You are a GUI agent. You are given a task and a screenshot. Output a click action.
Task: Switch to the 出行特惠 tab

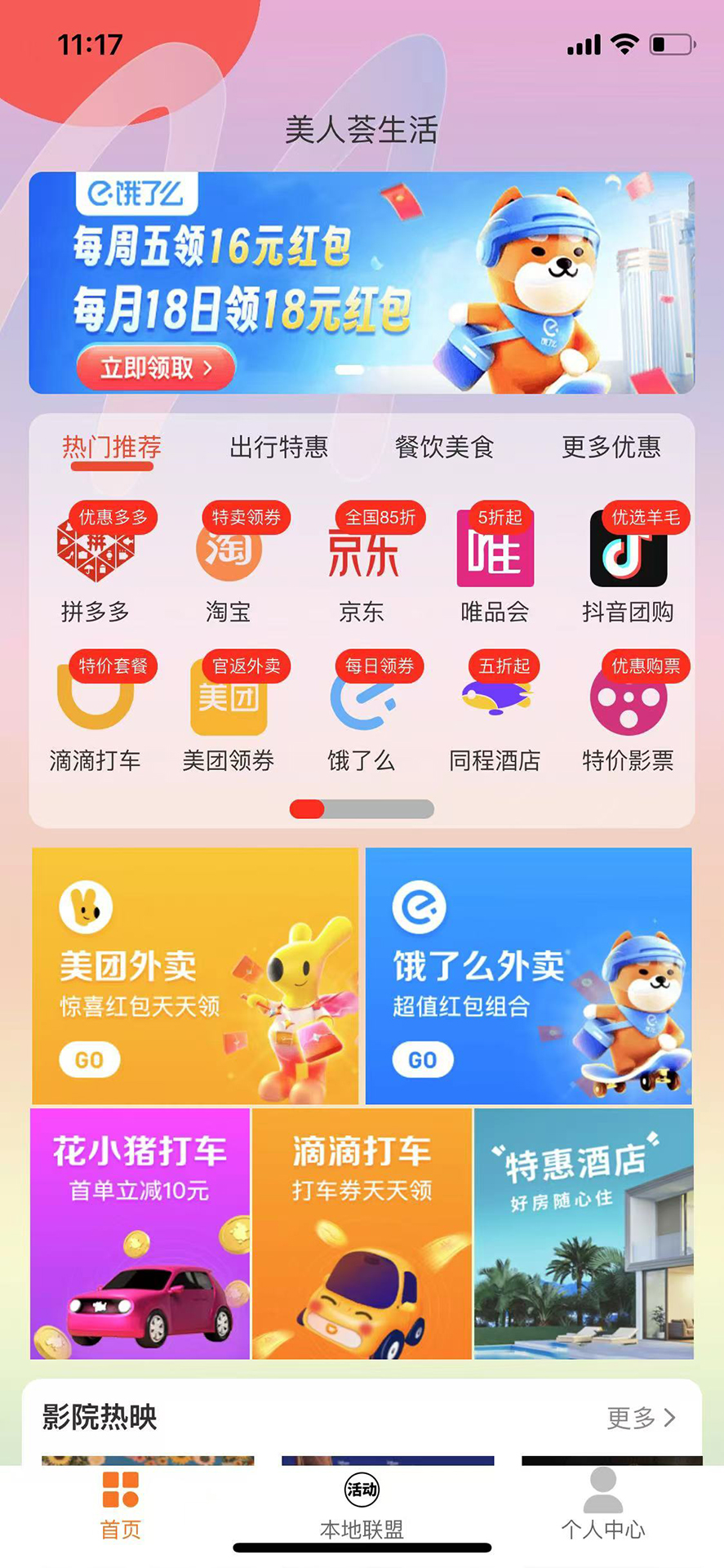[278, 448]
